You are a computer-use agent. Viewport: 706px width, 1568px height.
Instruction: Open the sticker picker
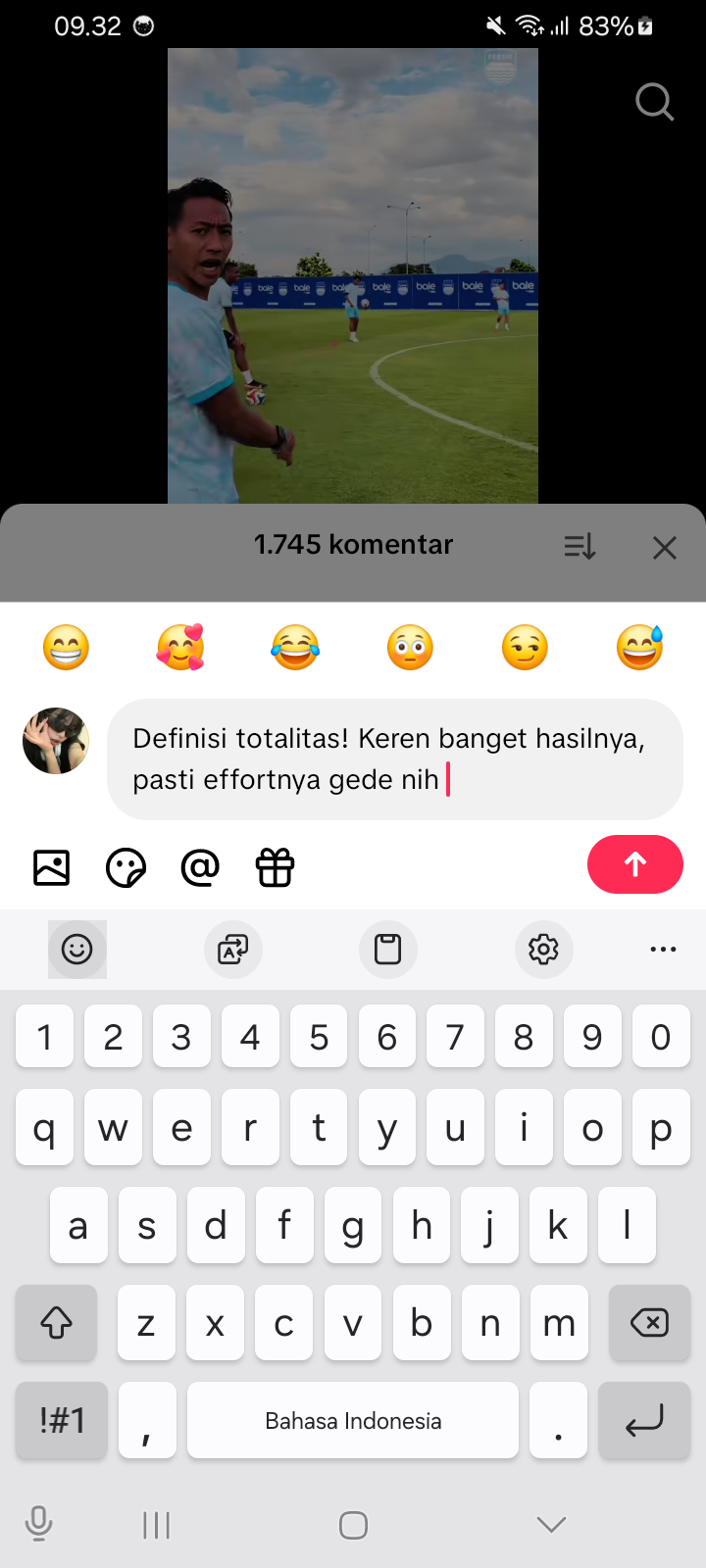[126, 867]
